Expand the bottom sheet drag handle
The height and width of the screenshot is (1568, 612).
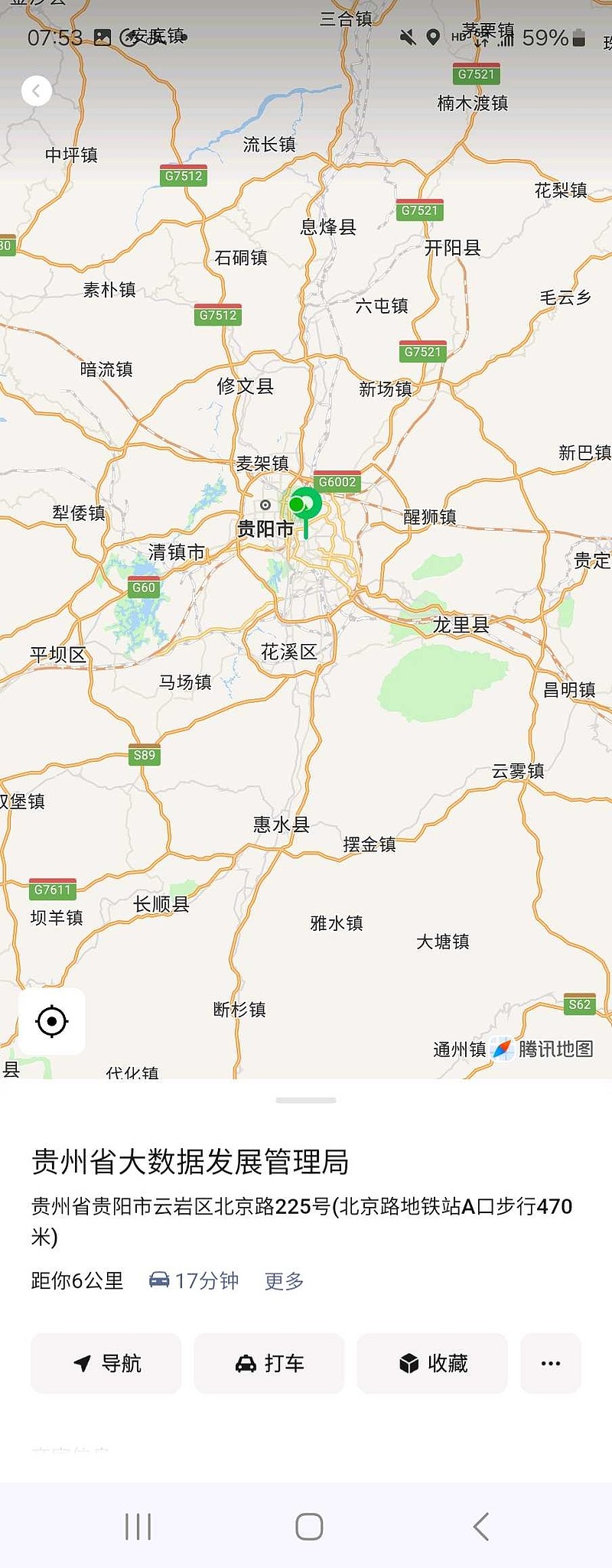306,1100
